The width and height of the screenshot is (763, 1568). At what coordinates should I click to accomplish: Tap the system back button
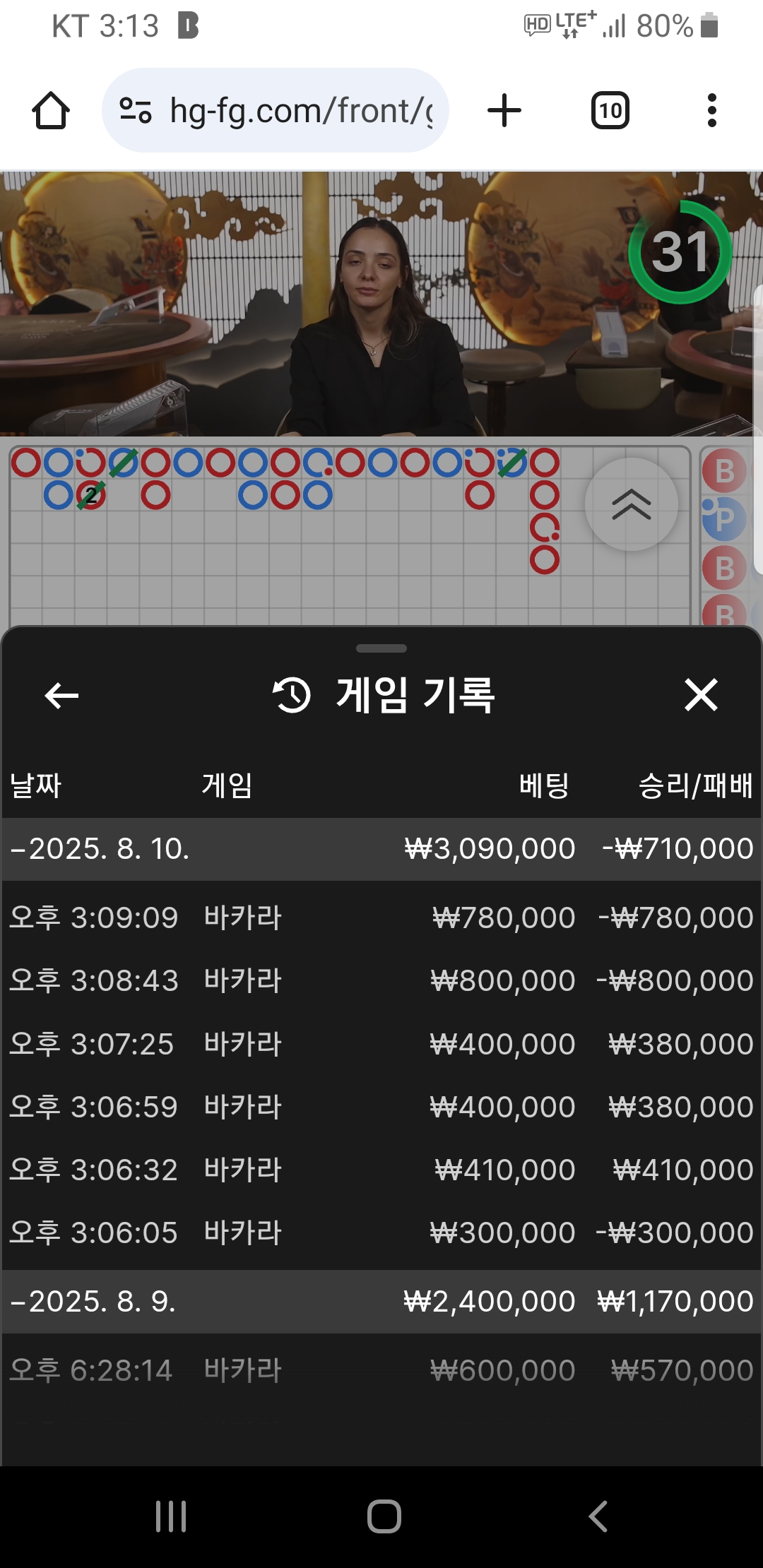point(598,1516)
